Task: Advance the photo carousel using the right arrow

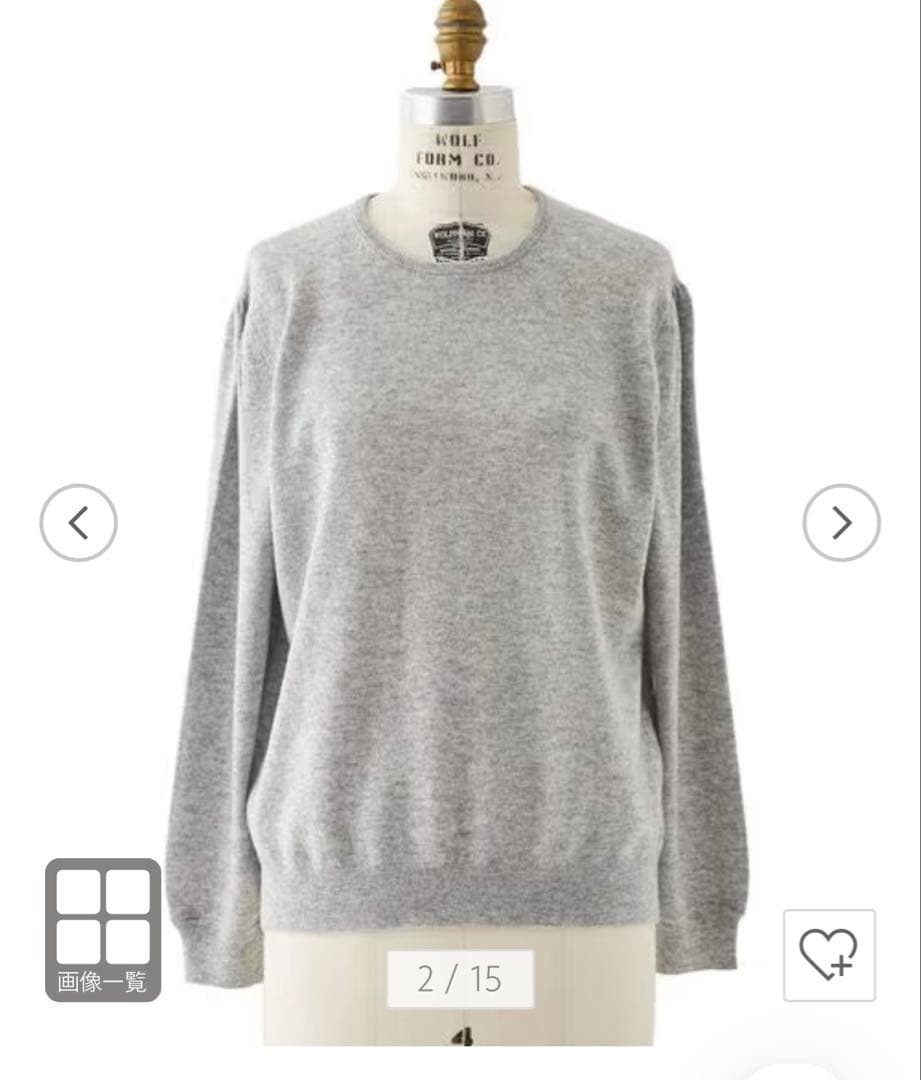Action: pos(843,522)
